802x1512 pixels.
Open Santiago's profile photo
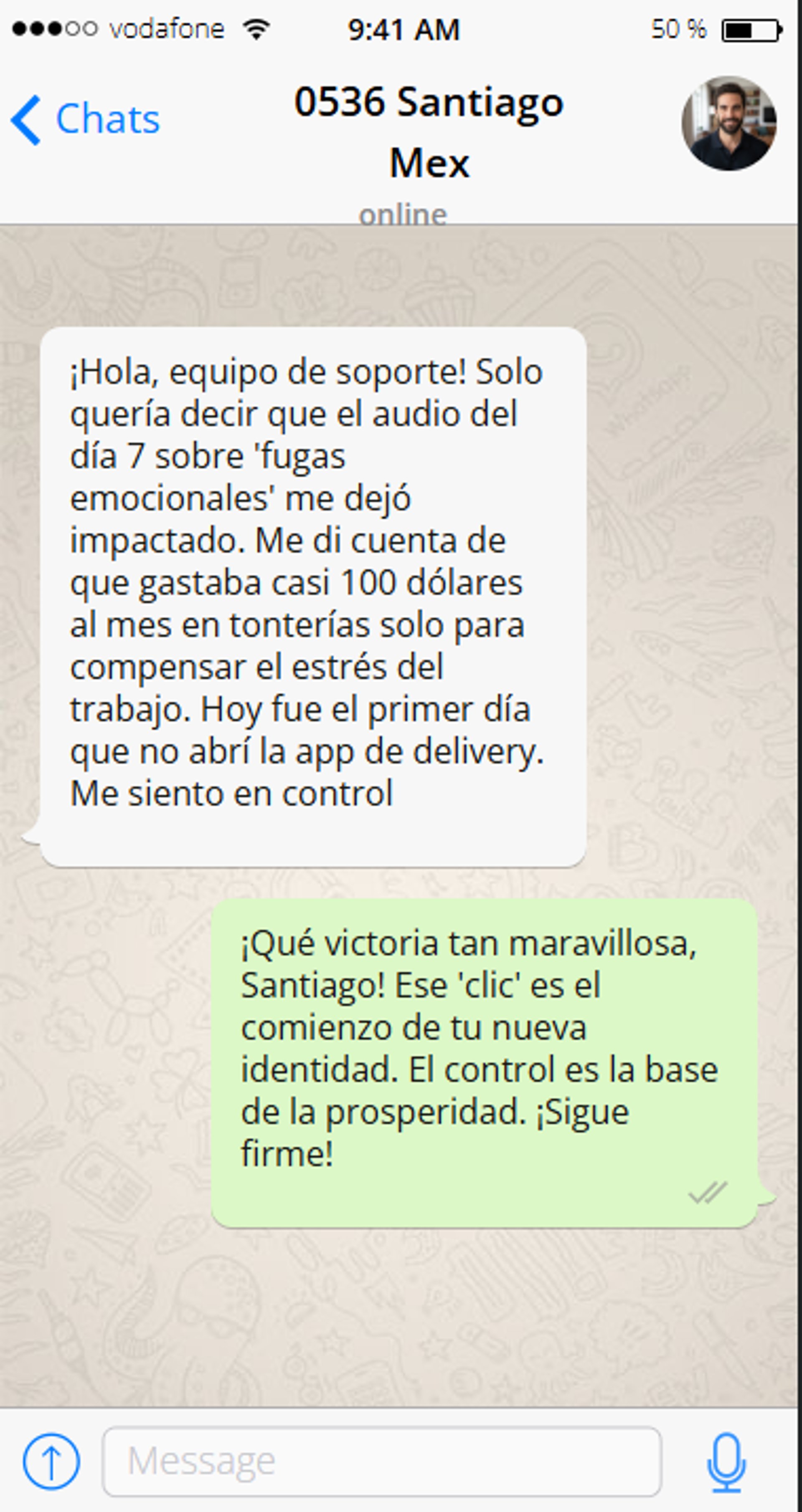[x=728, y=123]
